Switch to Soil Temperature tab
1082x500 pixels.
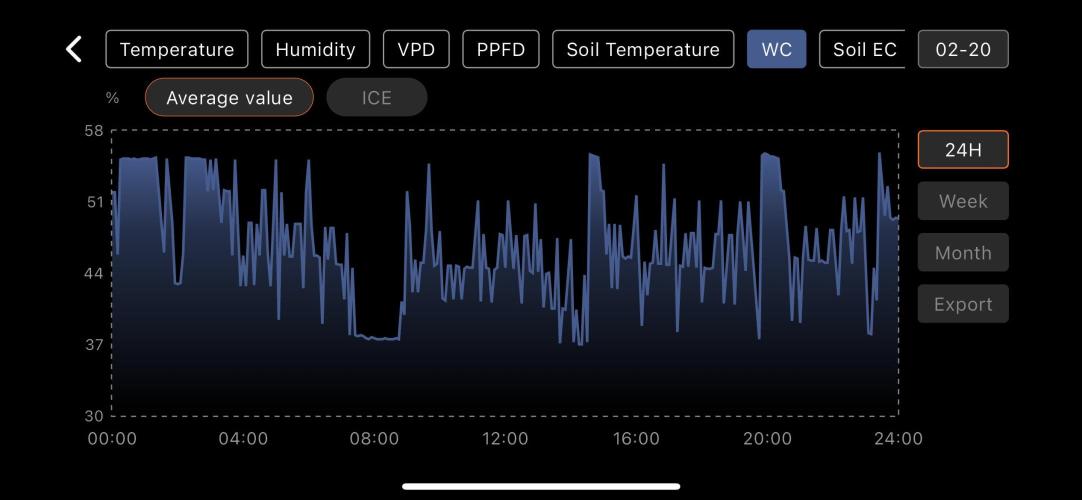(x=643, y=49)
